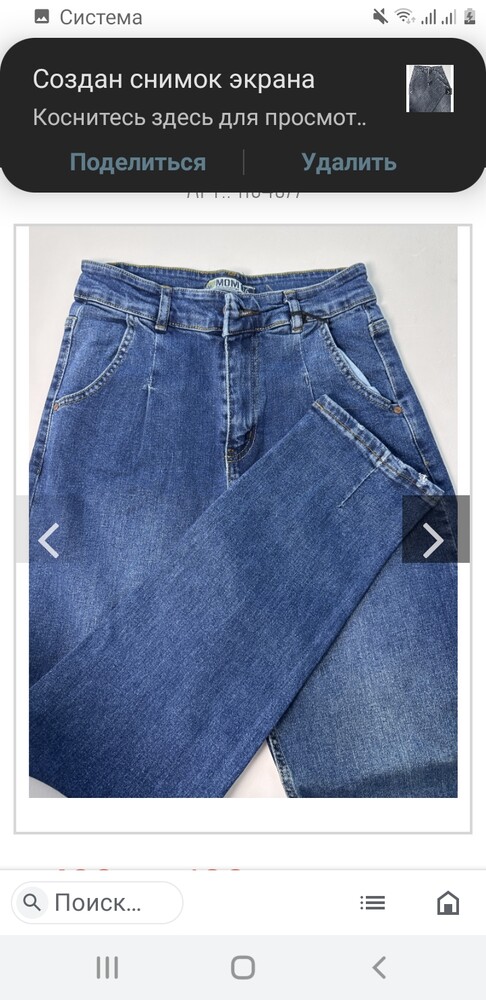The image size is (486, 1000).
Task: Tap the system back button
Action: [x=379, y=967]
